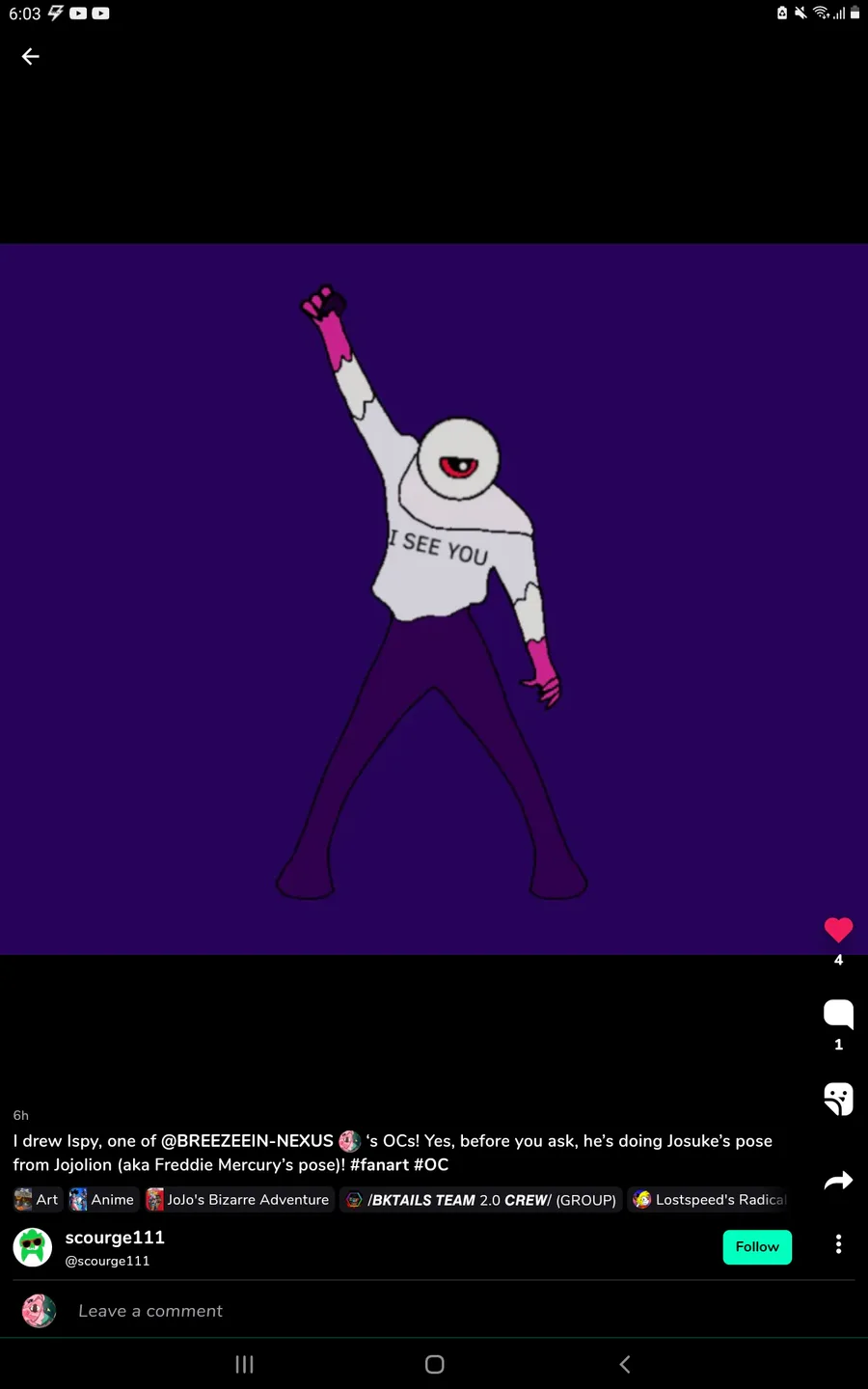Share this post via arrow icon
This screenshot has width=868, height=1389.
pos(838,1181)
